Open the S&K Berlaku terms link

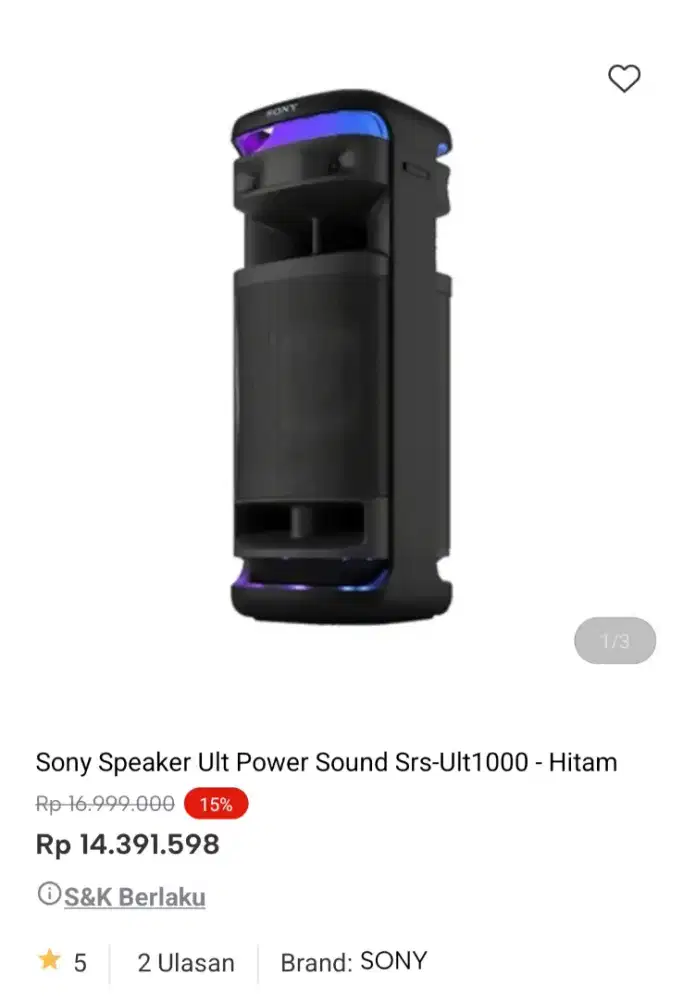click(x=134, y=896)
